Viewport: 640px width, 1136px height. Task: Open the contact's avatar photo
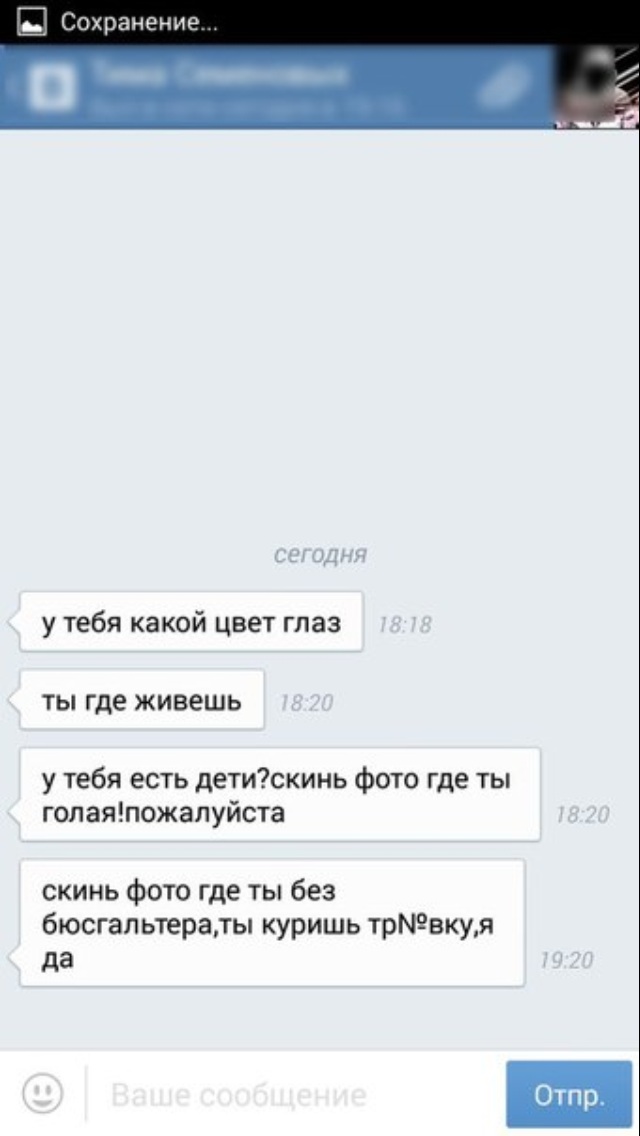pos(597,87)
